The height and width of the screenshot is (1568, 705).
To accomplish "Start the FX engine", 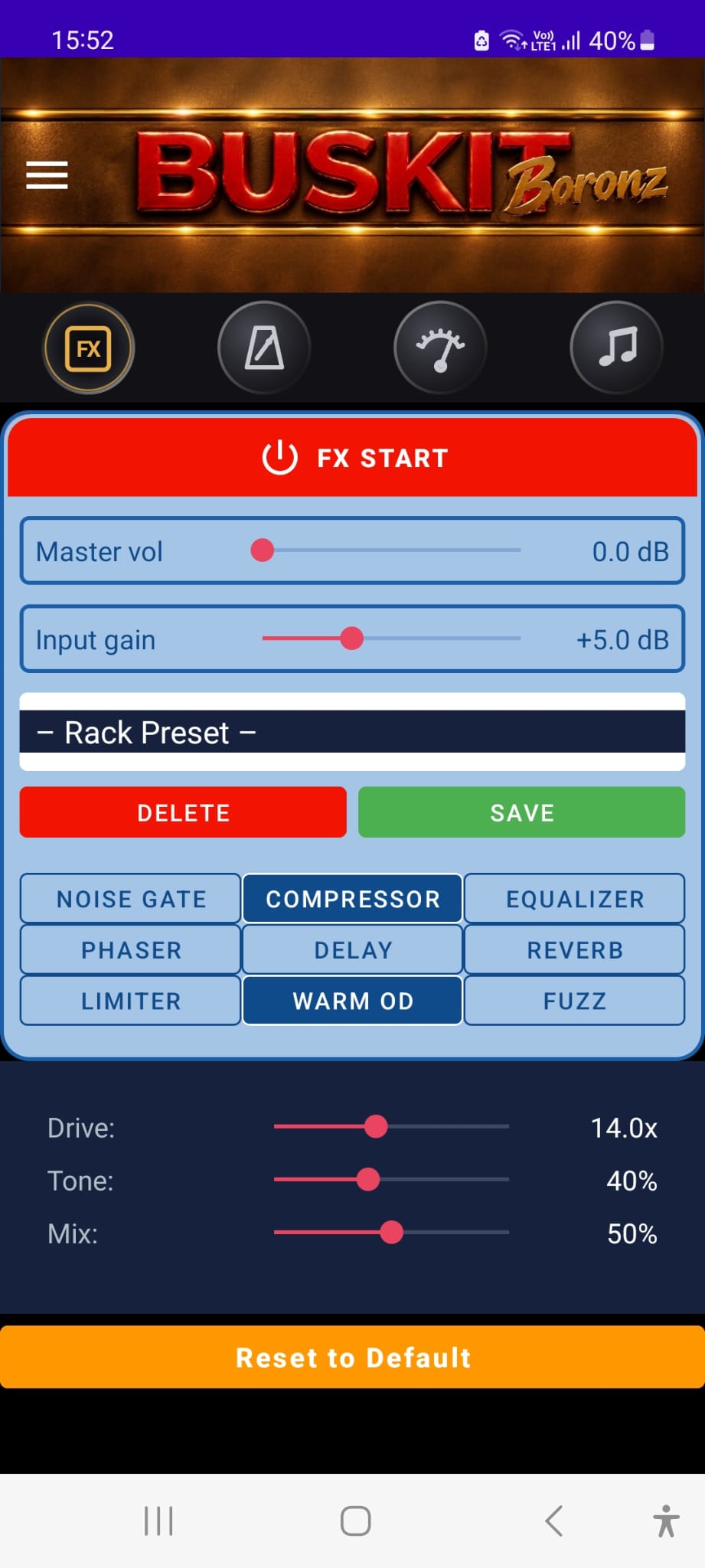I will 352,458.
